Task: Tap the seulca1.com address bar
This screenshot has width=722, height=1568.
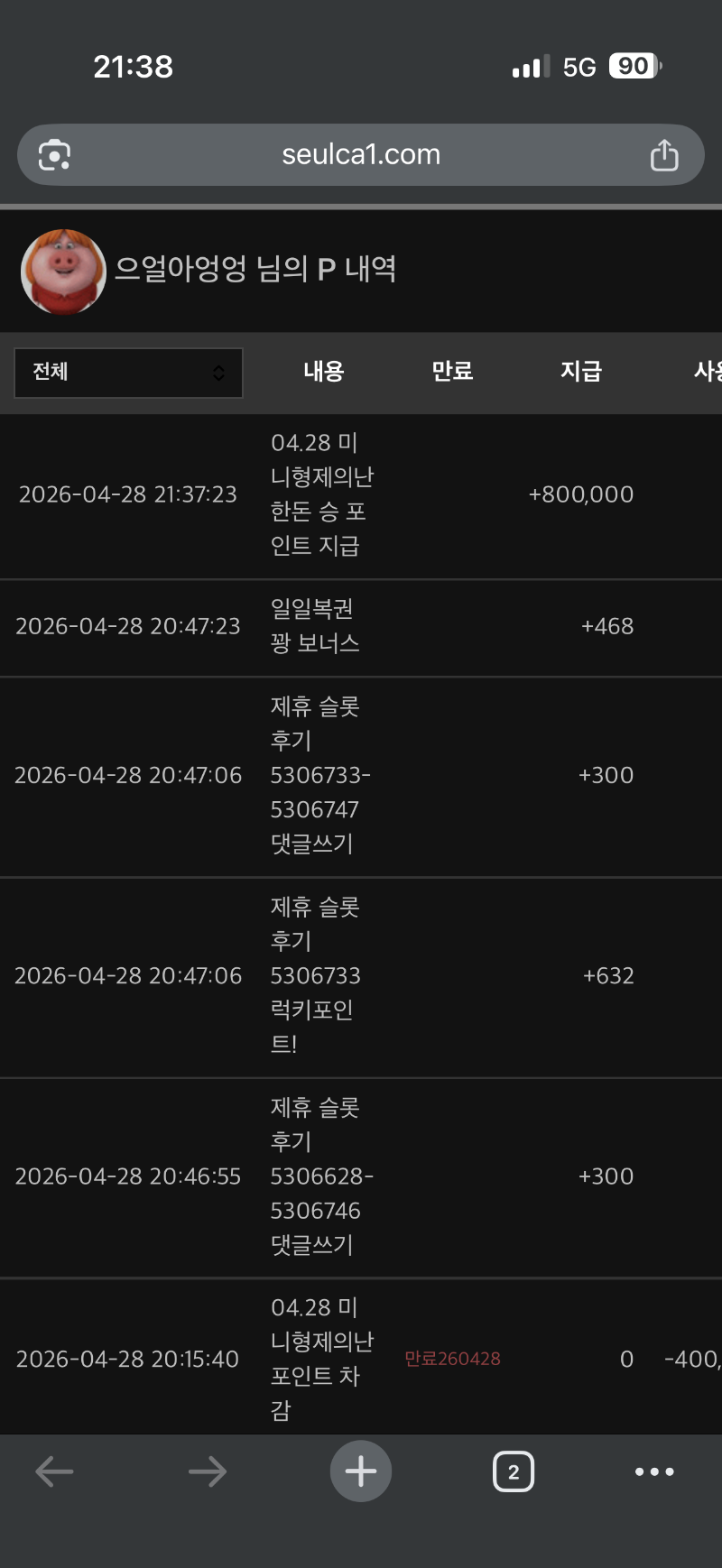Action: click(x=361, y=155)
